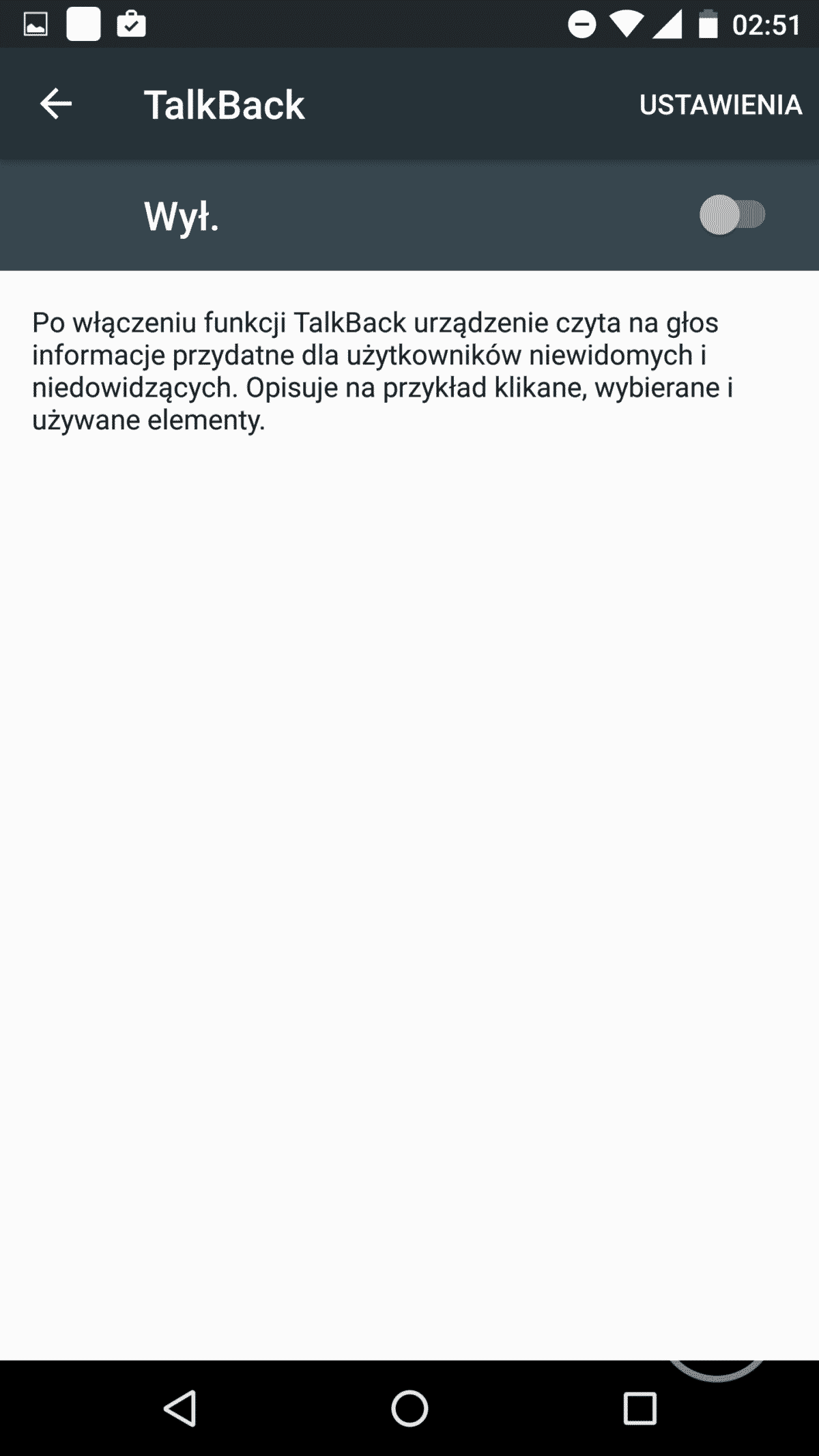Turn on the TalkBack switch

point(732,215)
